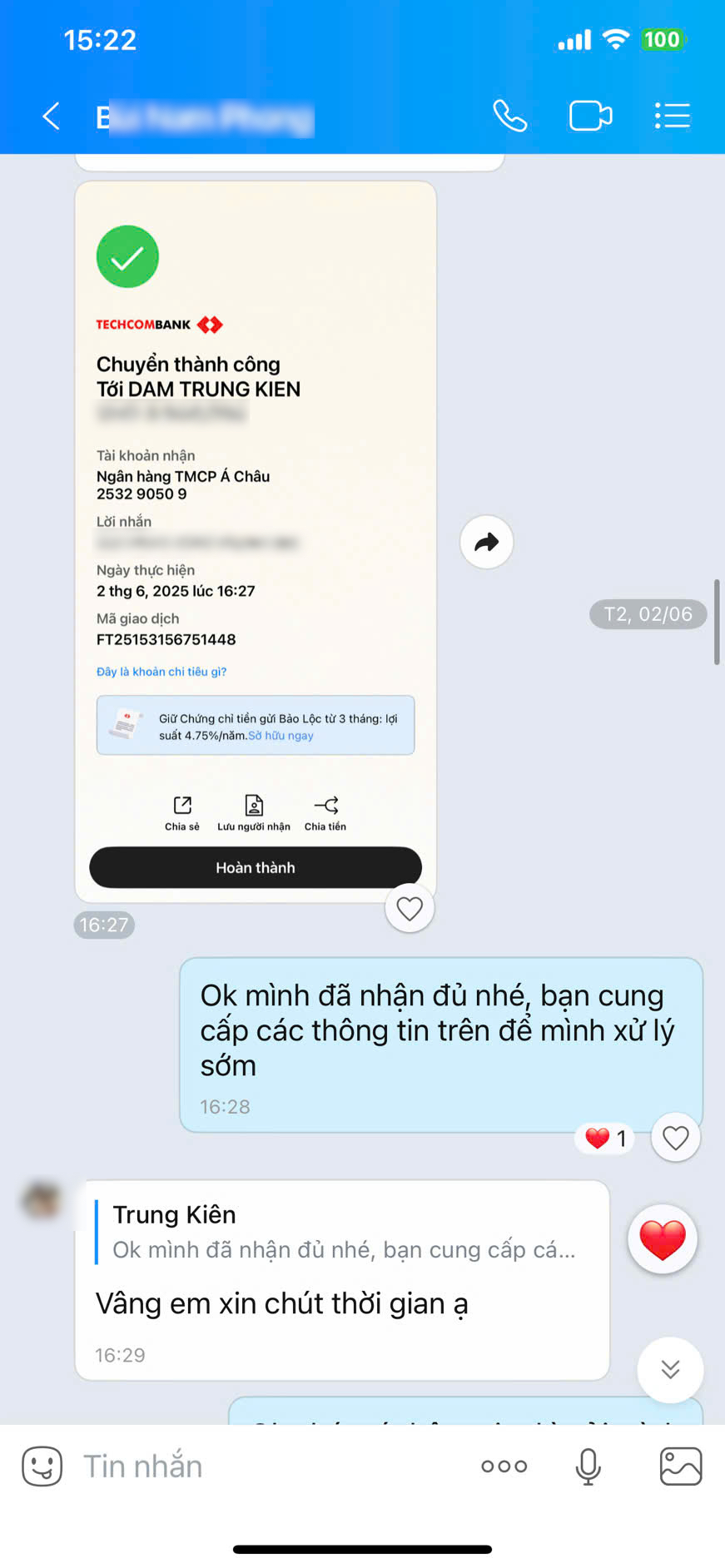Start a video call

[591, 117]
